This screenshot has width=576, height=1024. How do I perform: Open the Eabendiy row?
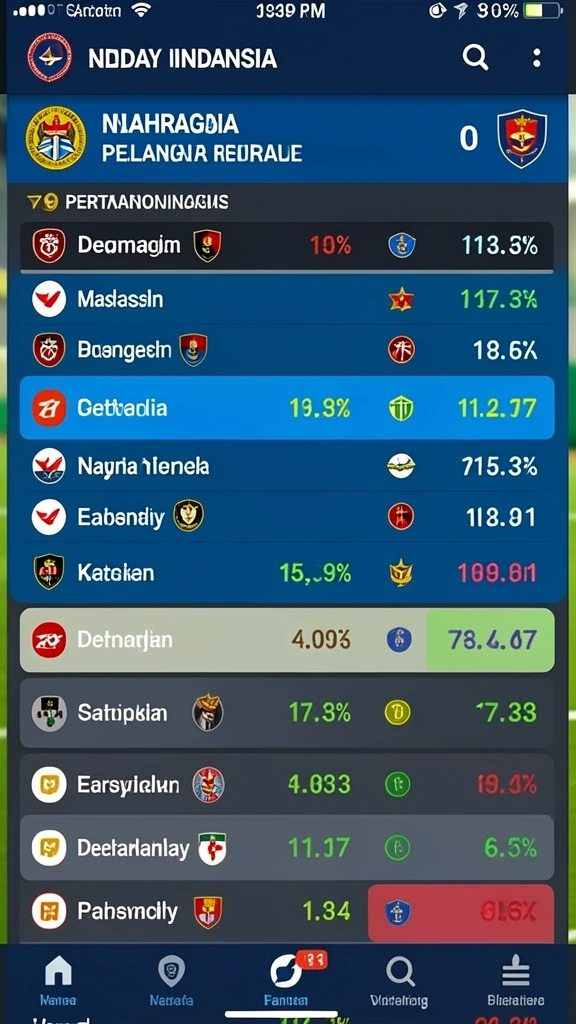[x=287, y=517]
